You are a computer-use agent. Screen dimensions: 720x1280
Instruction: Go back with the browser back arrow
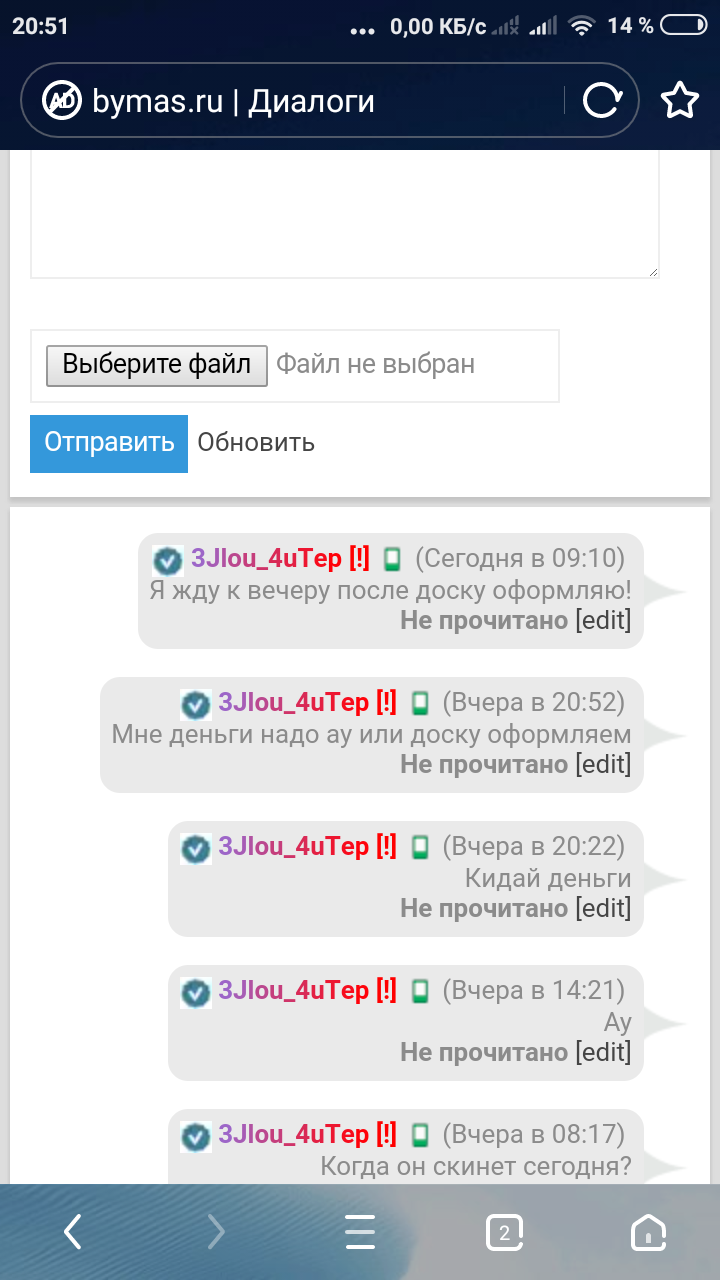[73, 1232]
